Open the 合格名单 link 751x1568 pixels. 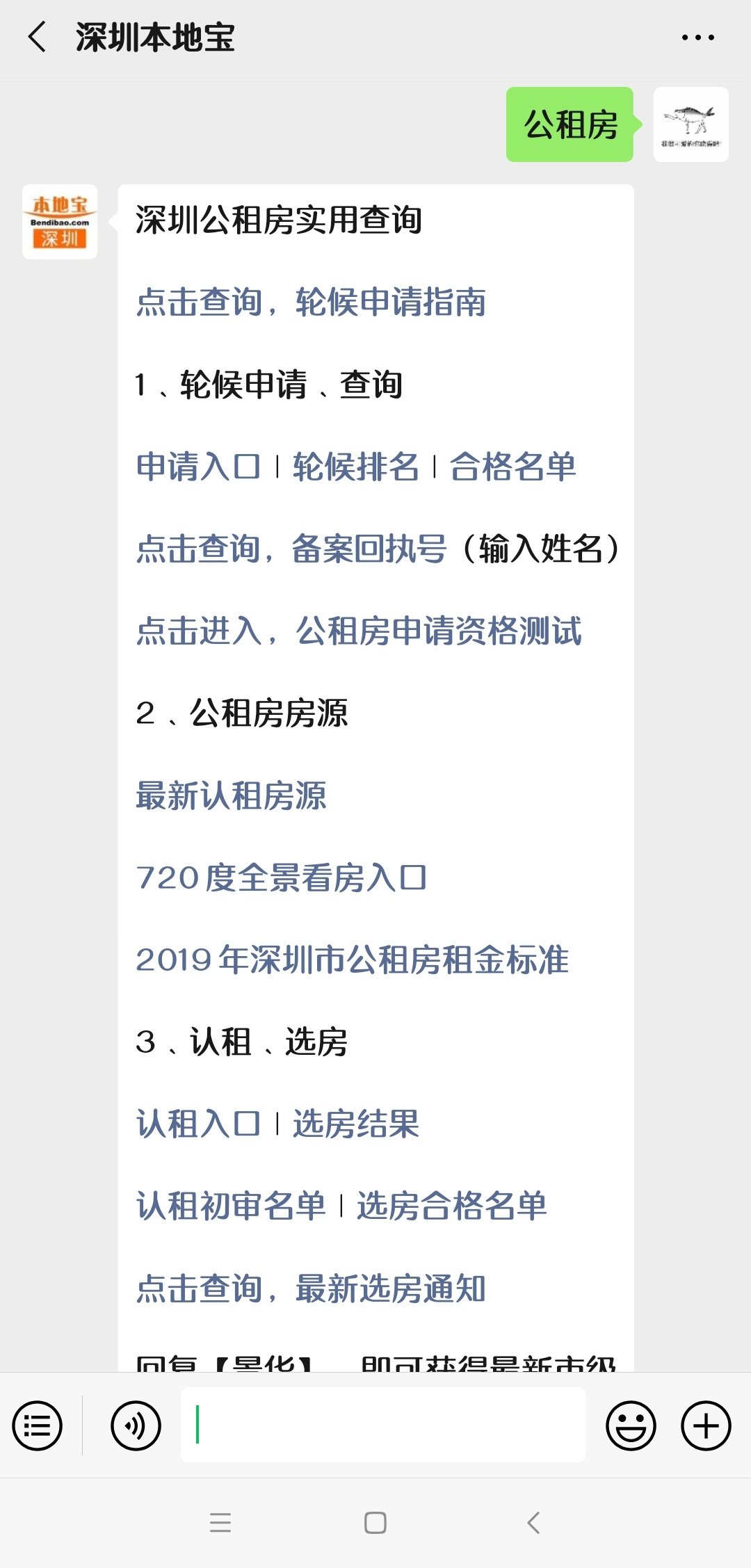pos(512,467)
